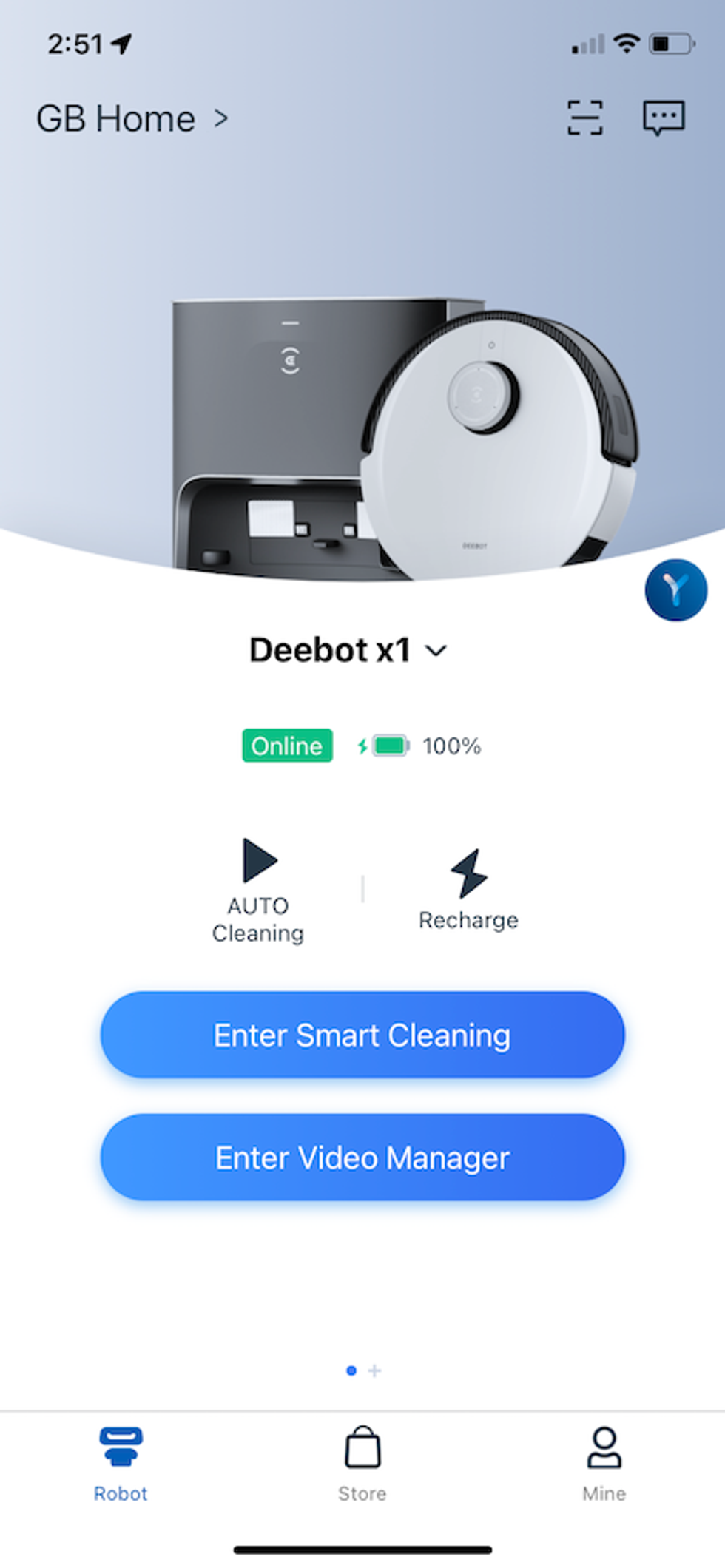Enter Smart Cleaning

point(362,1035)
